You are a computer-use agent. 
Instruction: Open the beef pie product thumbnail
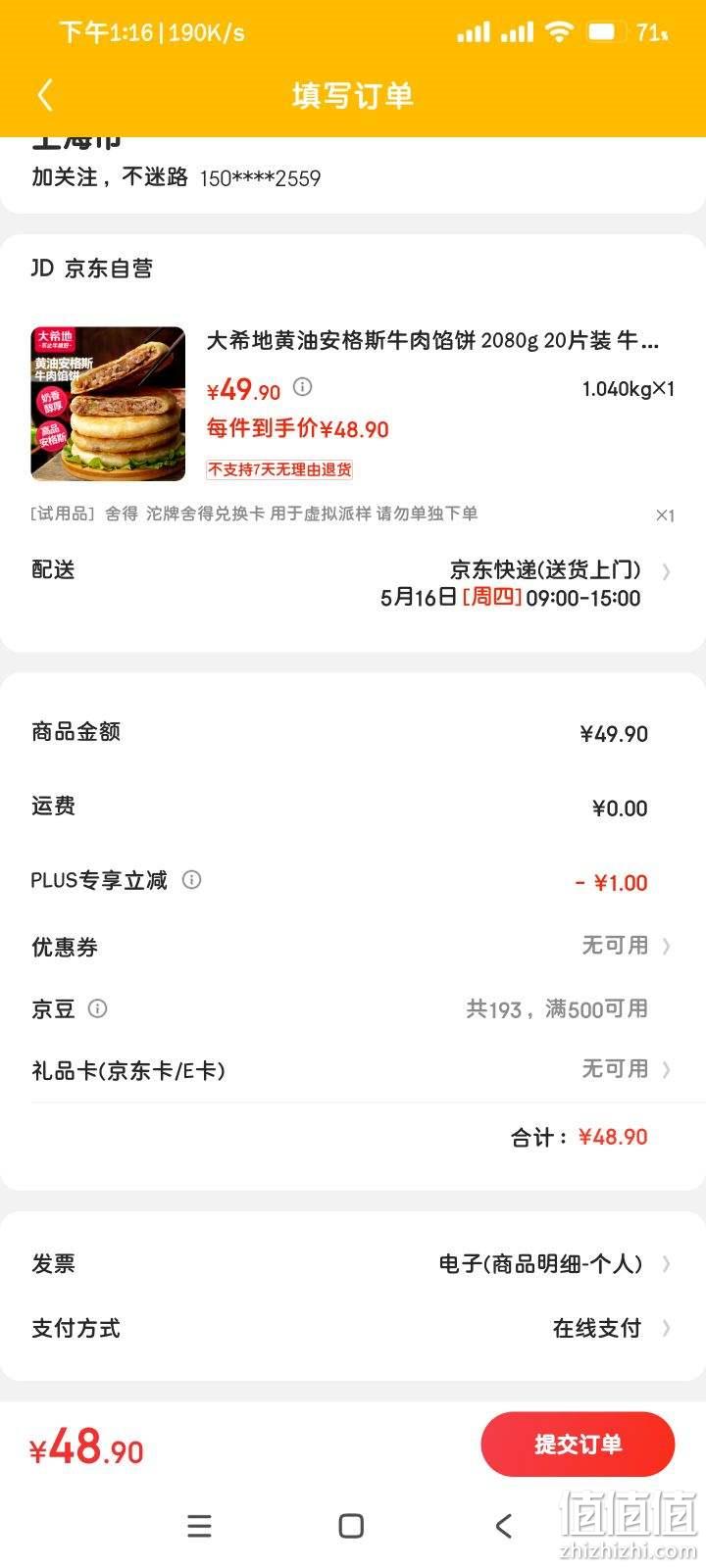(108, 404)
